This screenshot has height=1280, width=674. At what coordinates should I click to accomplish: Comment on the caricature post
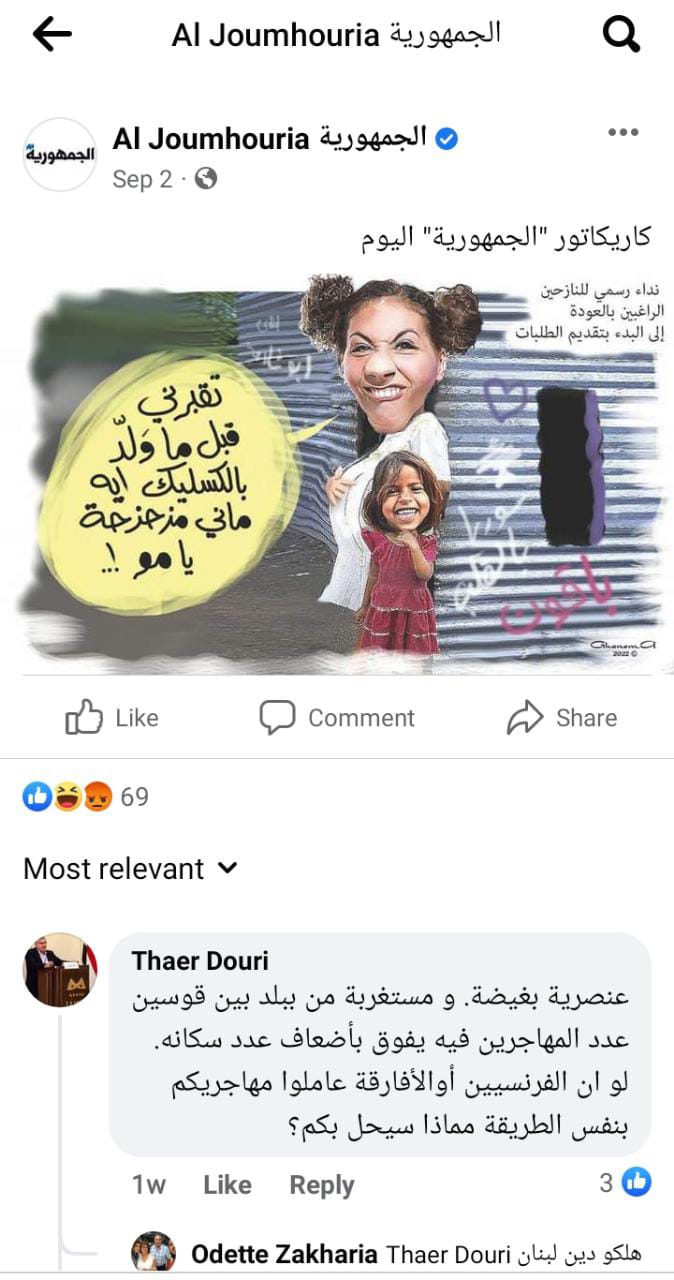[336, 718]
